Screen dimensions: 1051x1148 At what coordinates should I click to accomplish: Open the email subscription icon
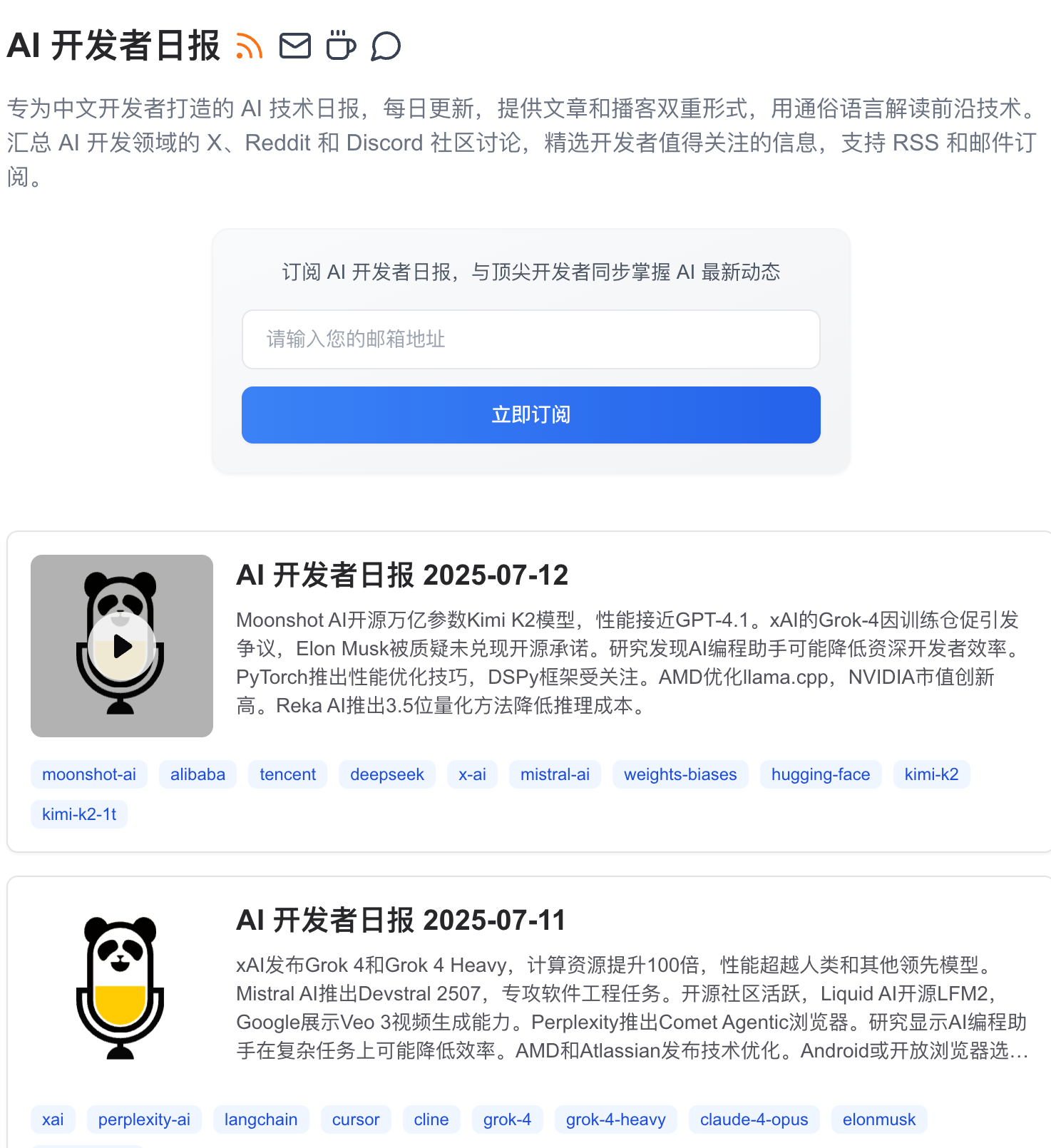(x=295, y=46)
